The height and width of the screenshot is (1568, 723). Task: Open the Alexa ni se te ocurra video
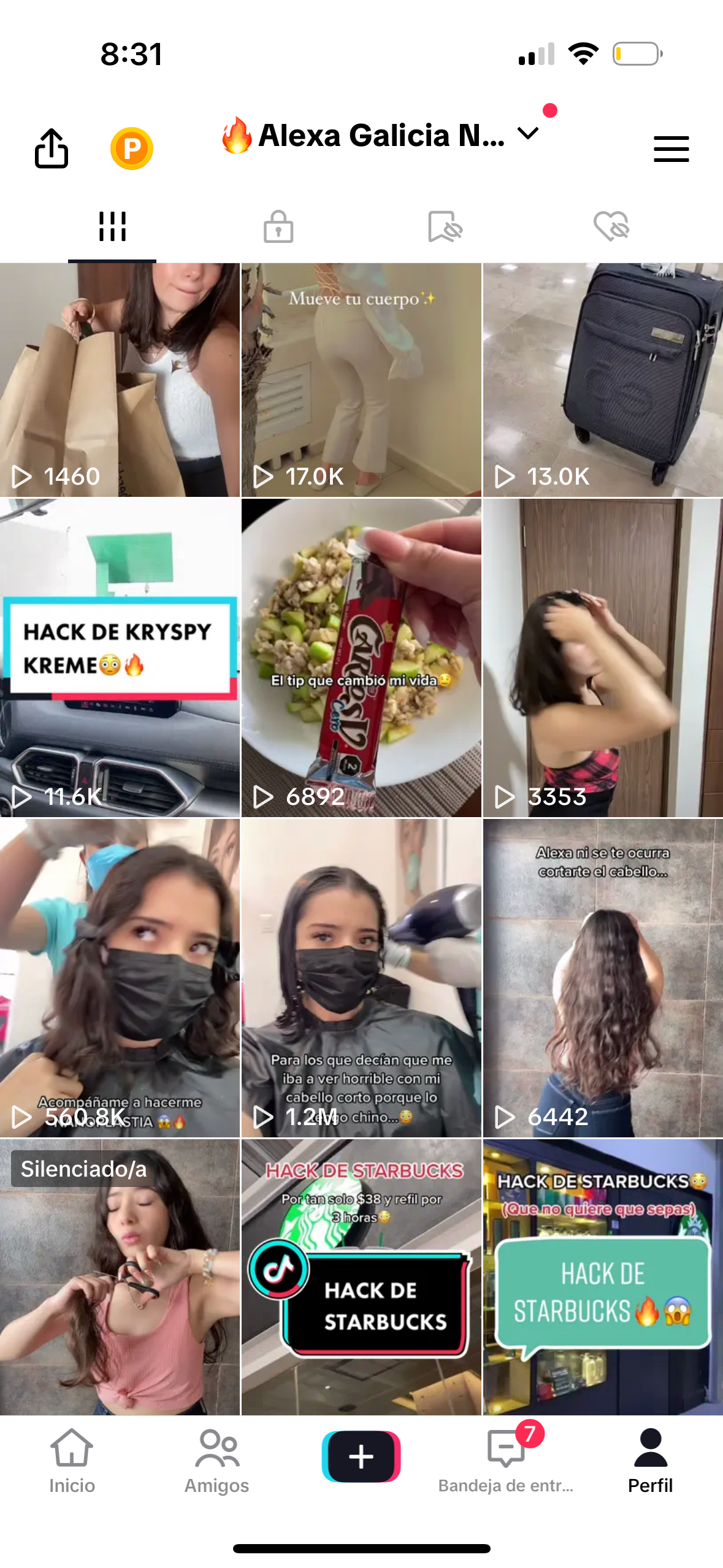[x=603, y=977]
